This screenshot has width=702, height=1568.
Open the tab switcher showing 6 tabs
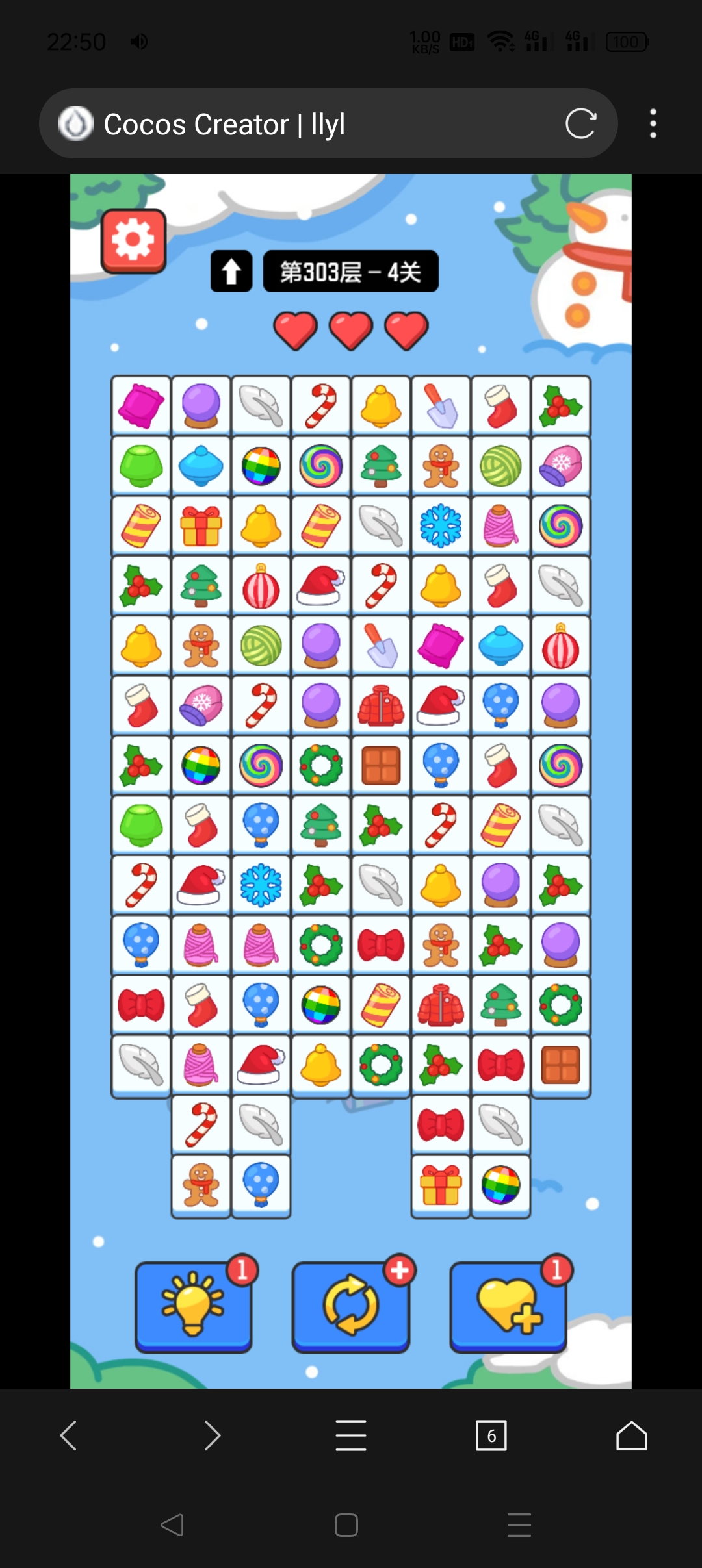point(491,1435)
